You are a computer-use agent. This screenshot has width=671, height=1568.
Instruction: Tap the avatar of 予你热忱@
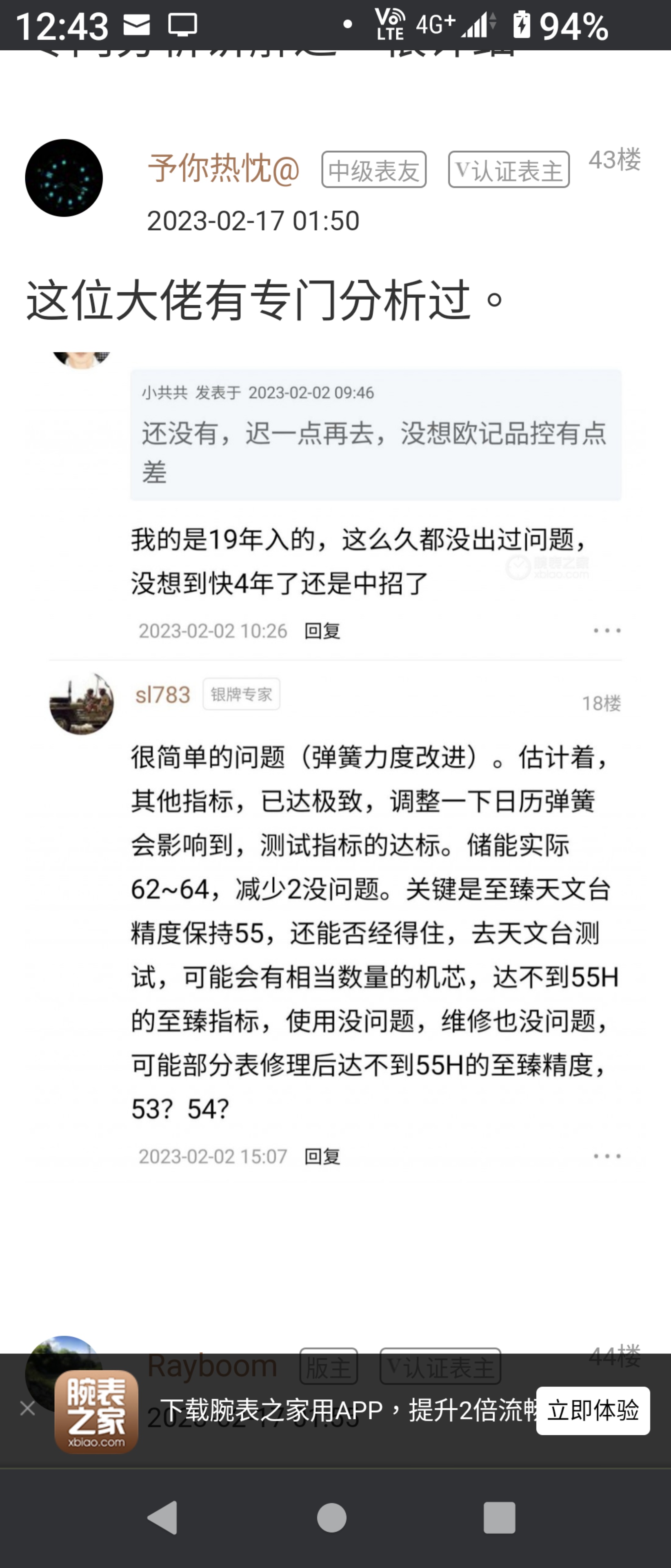tap(64, 178)
